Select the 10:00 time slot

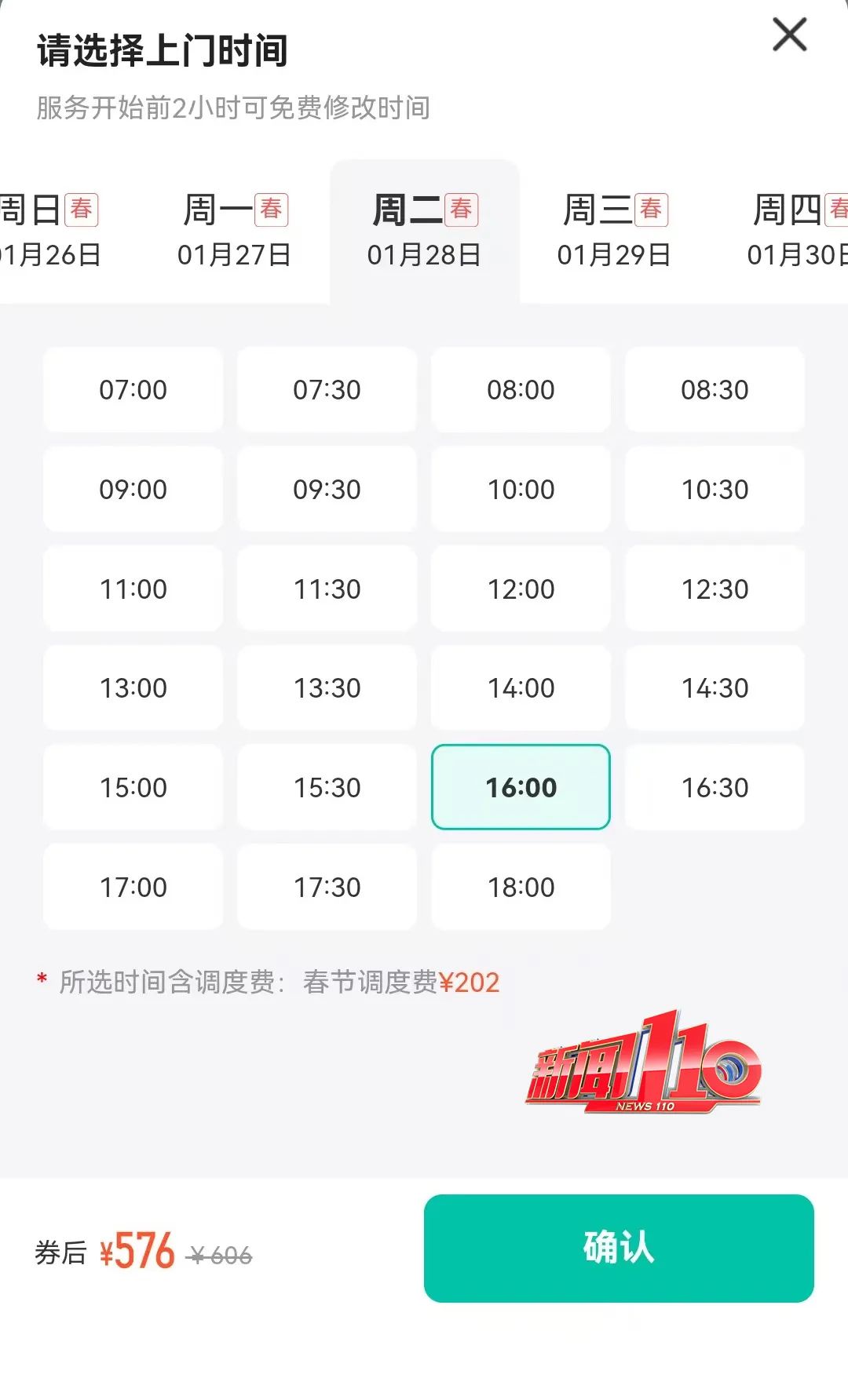(521, 489)
